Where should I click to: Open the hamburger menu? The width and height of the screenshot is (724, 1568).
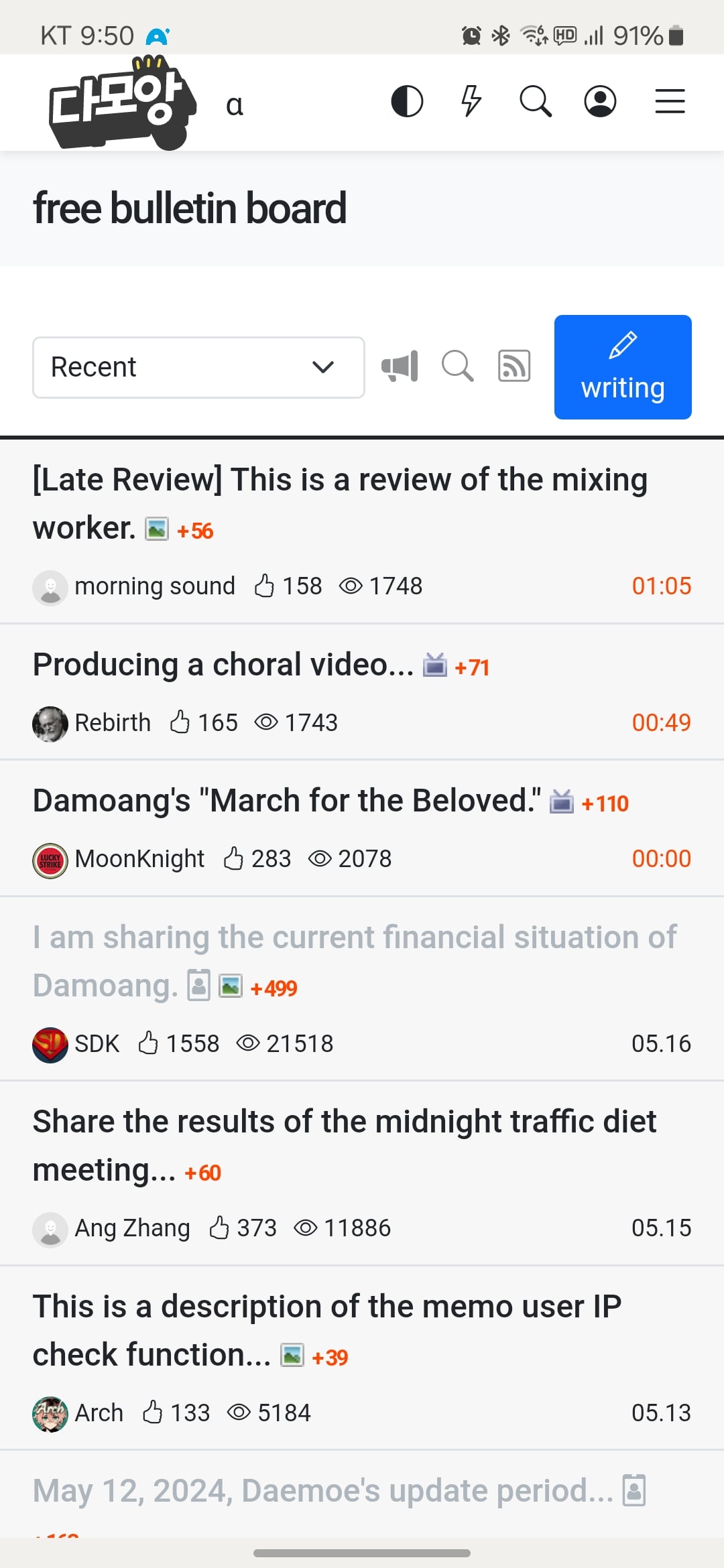point(670,102)
